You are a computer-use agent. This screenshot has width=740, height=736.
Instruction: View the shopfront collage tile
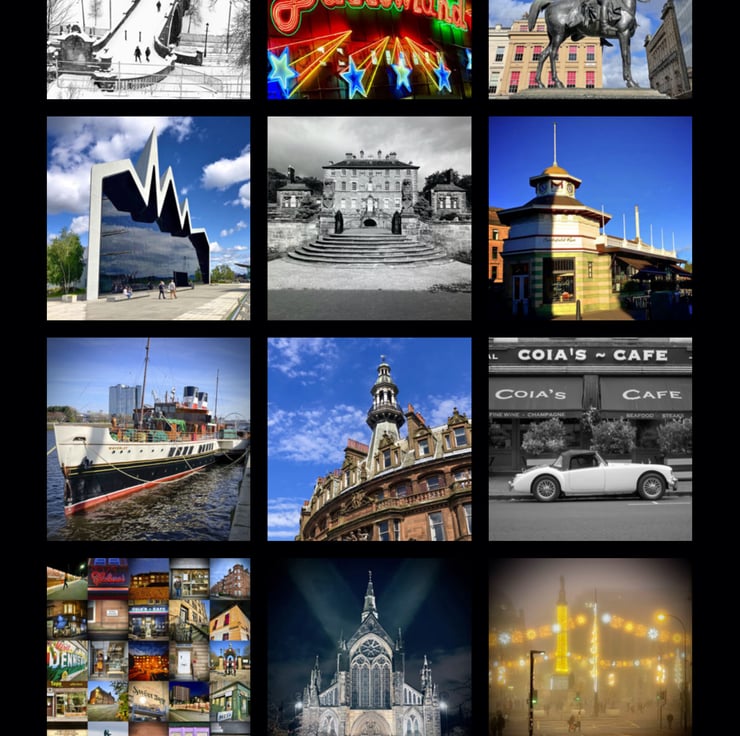pyautogui.click(x=148, y=647)
